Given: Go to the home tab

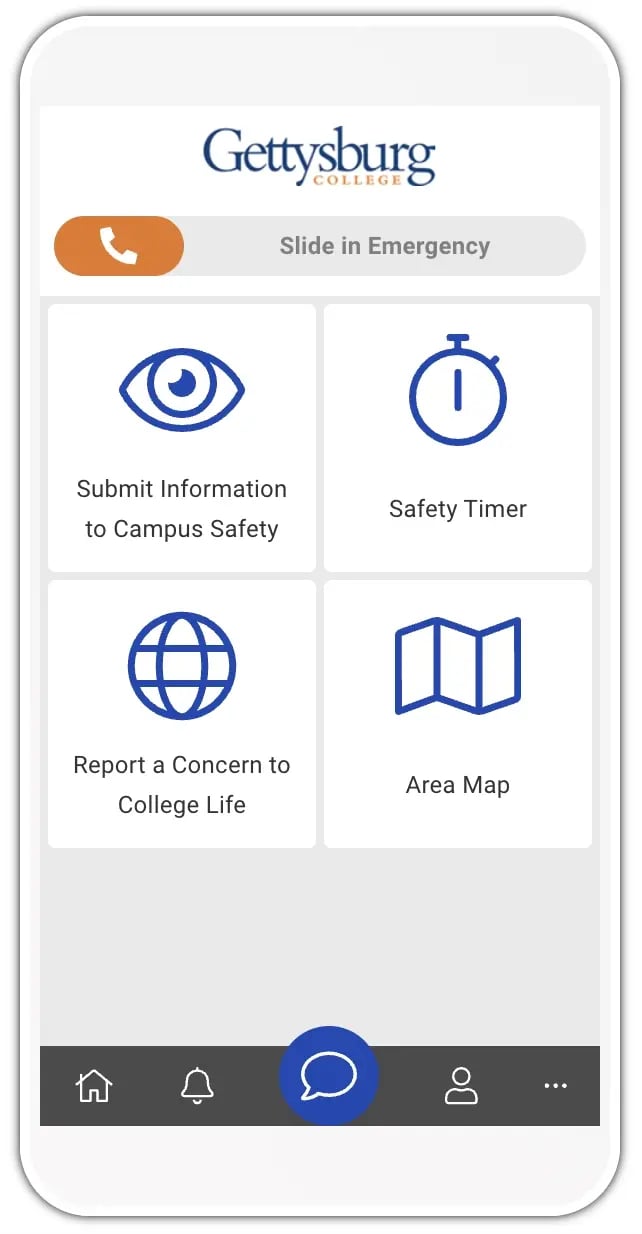Looking at the screenshot, I should click(x=94, y=1085).
